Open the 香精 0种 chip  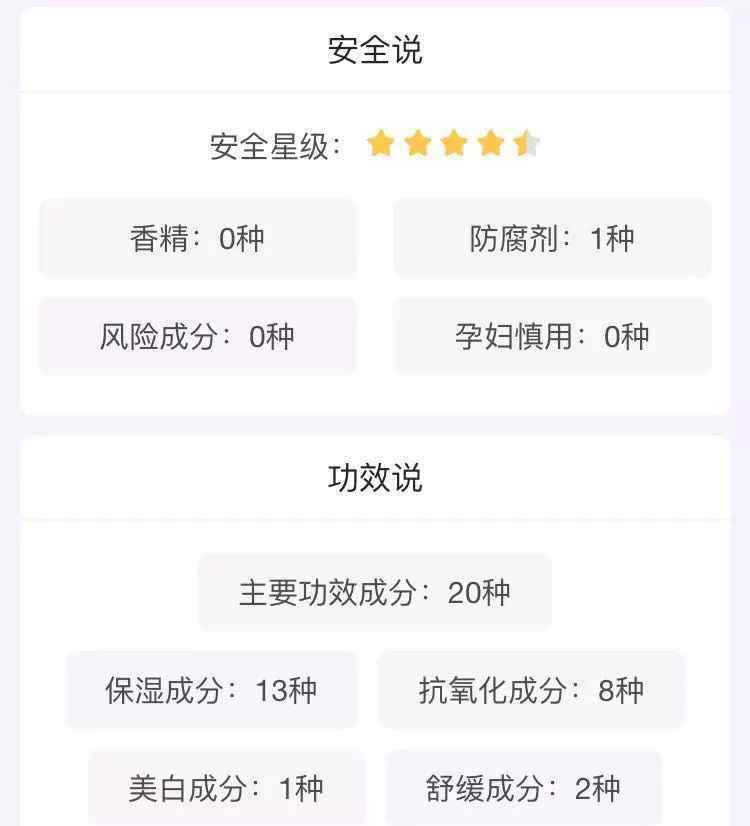click(197, 238)
